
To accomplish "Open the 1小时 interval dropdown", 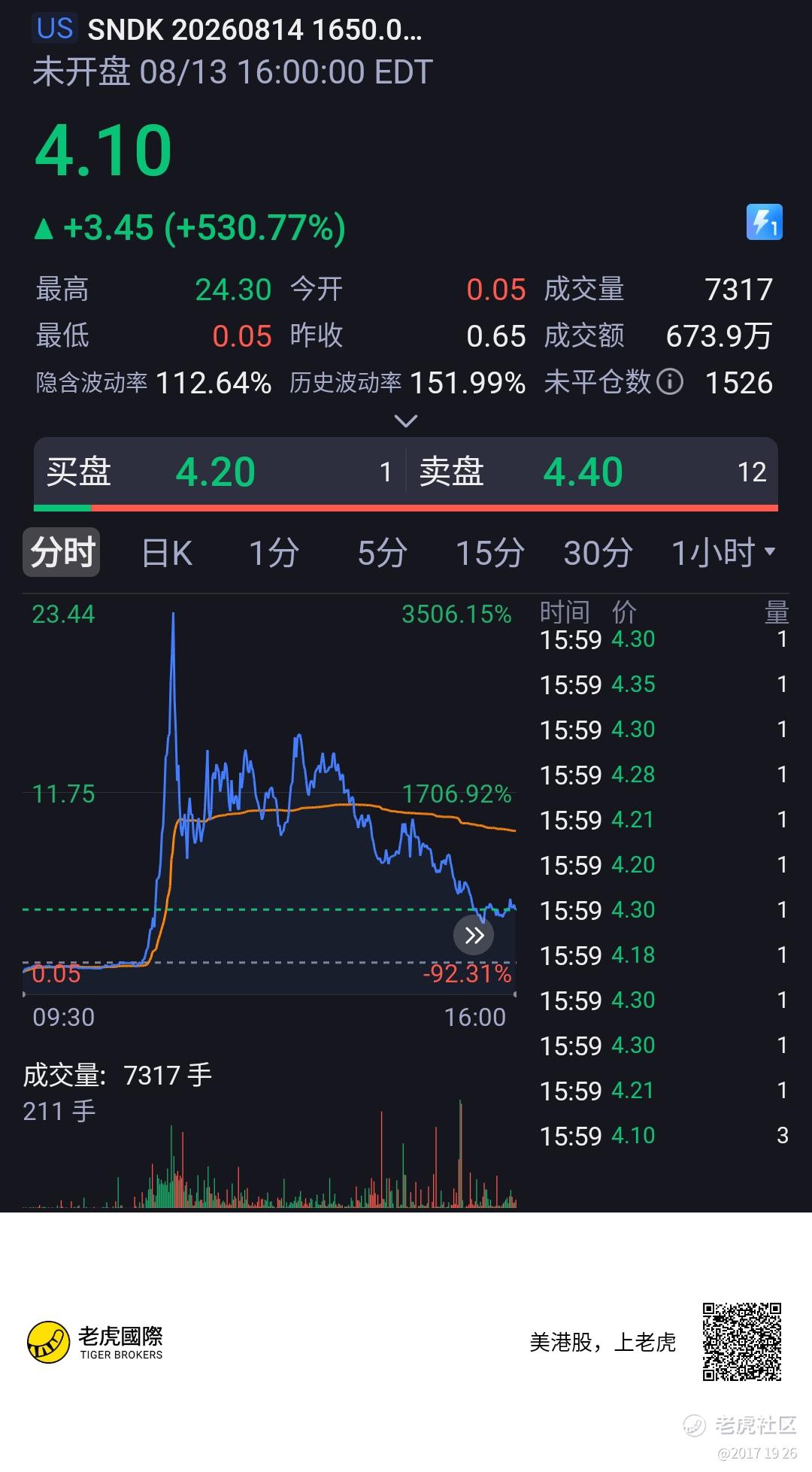I will coord(723,553).
